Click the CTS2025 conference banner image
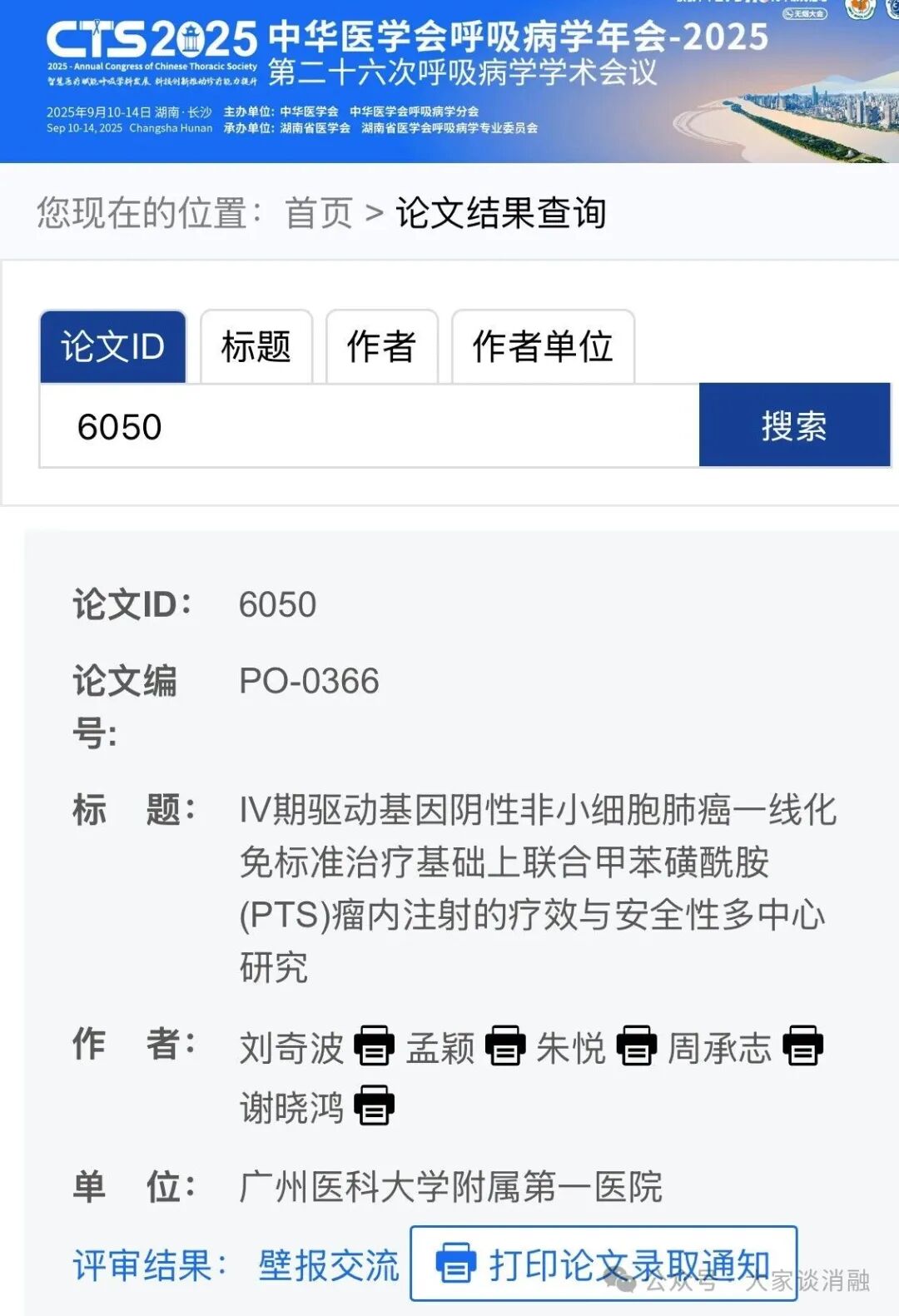The width and height of the screenshot is (899, 1316). pos(449,81)
